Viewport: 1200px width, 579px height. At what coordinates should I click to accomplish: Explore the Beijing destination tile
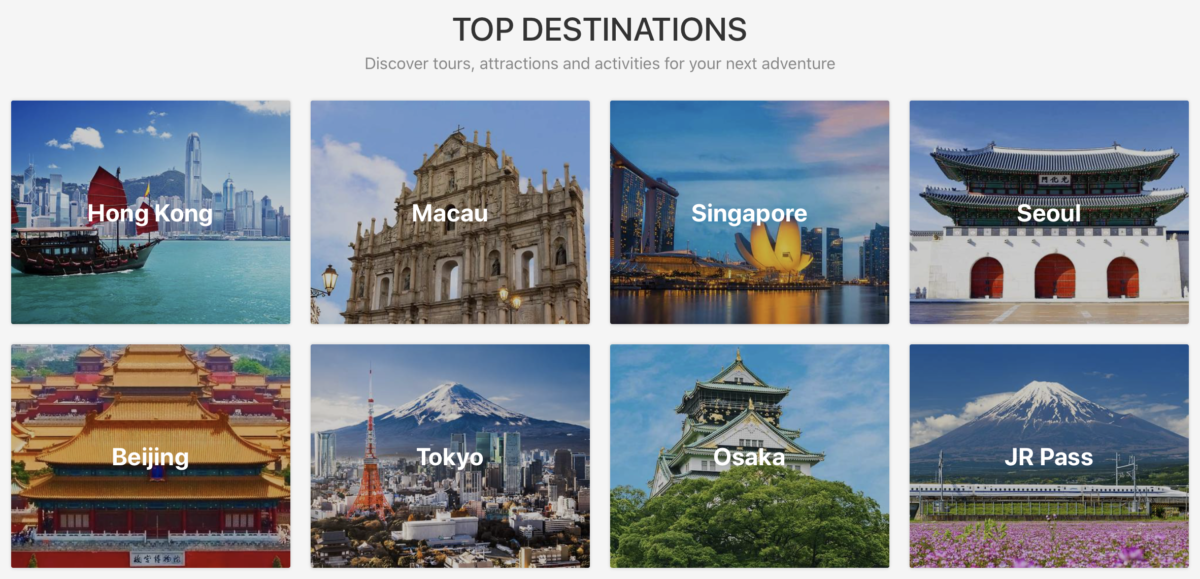click(x=150, y=456)
